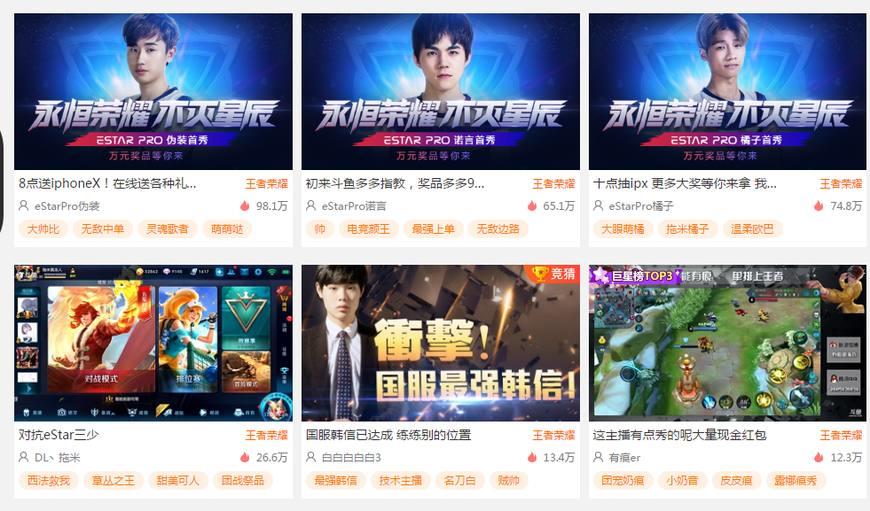Open 王者荣耀 category link on 有痕er's card

tap(841, 435)
